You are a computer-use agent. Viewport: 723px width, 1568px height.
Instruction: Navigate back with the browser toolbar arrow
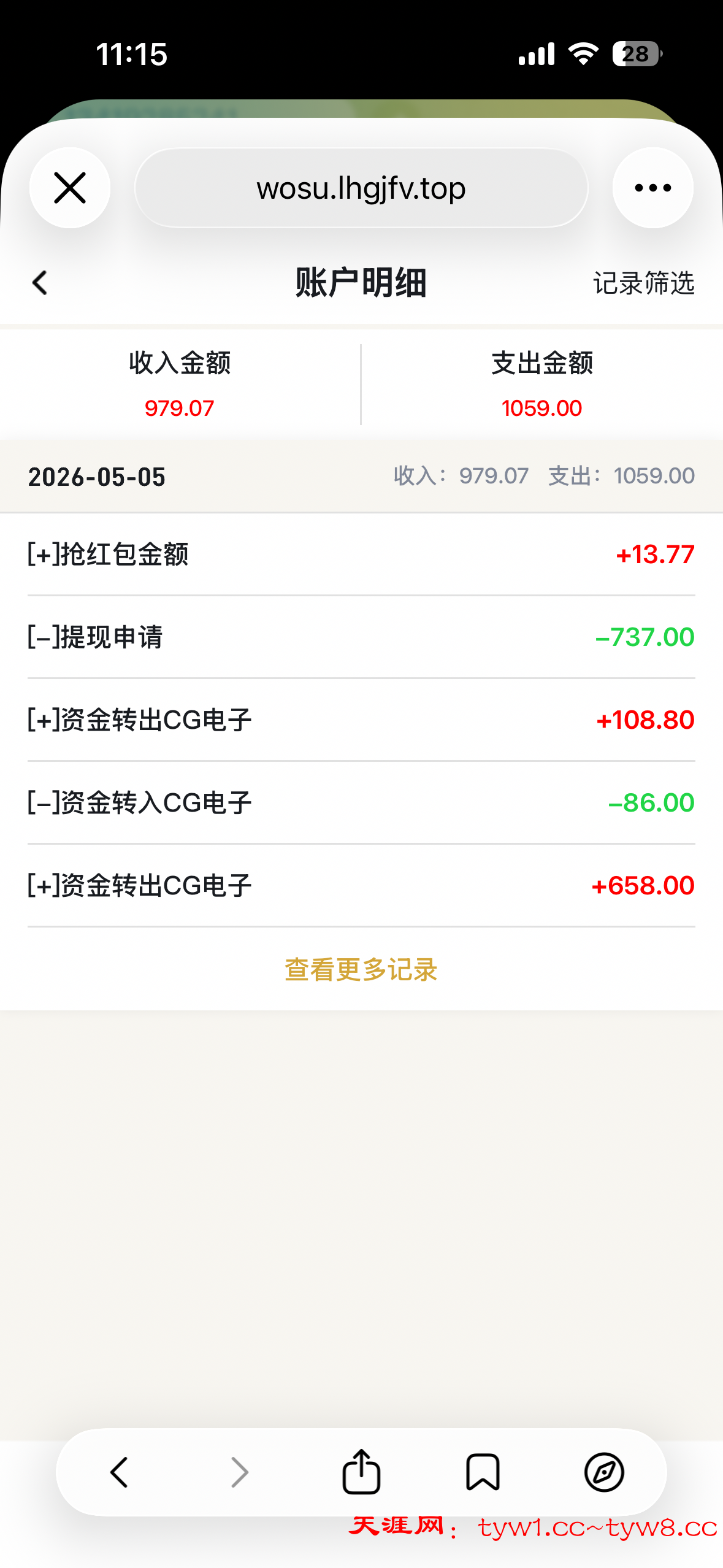119,1472
